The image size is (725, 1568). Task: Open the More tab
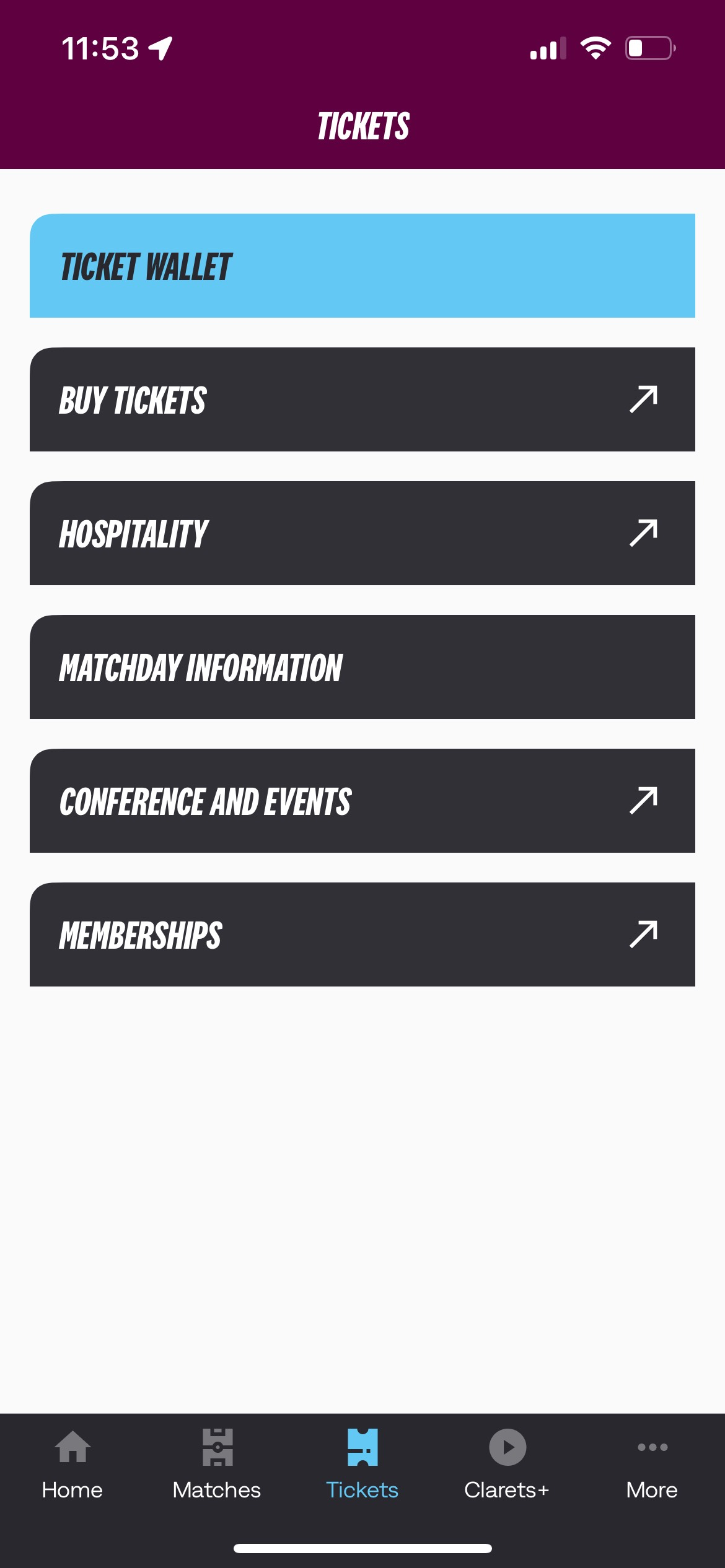(652, 1465)
